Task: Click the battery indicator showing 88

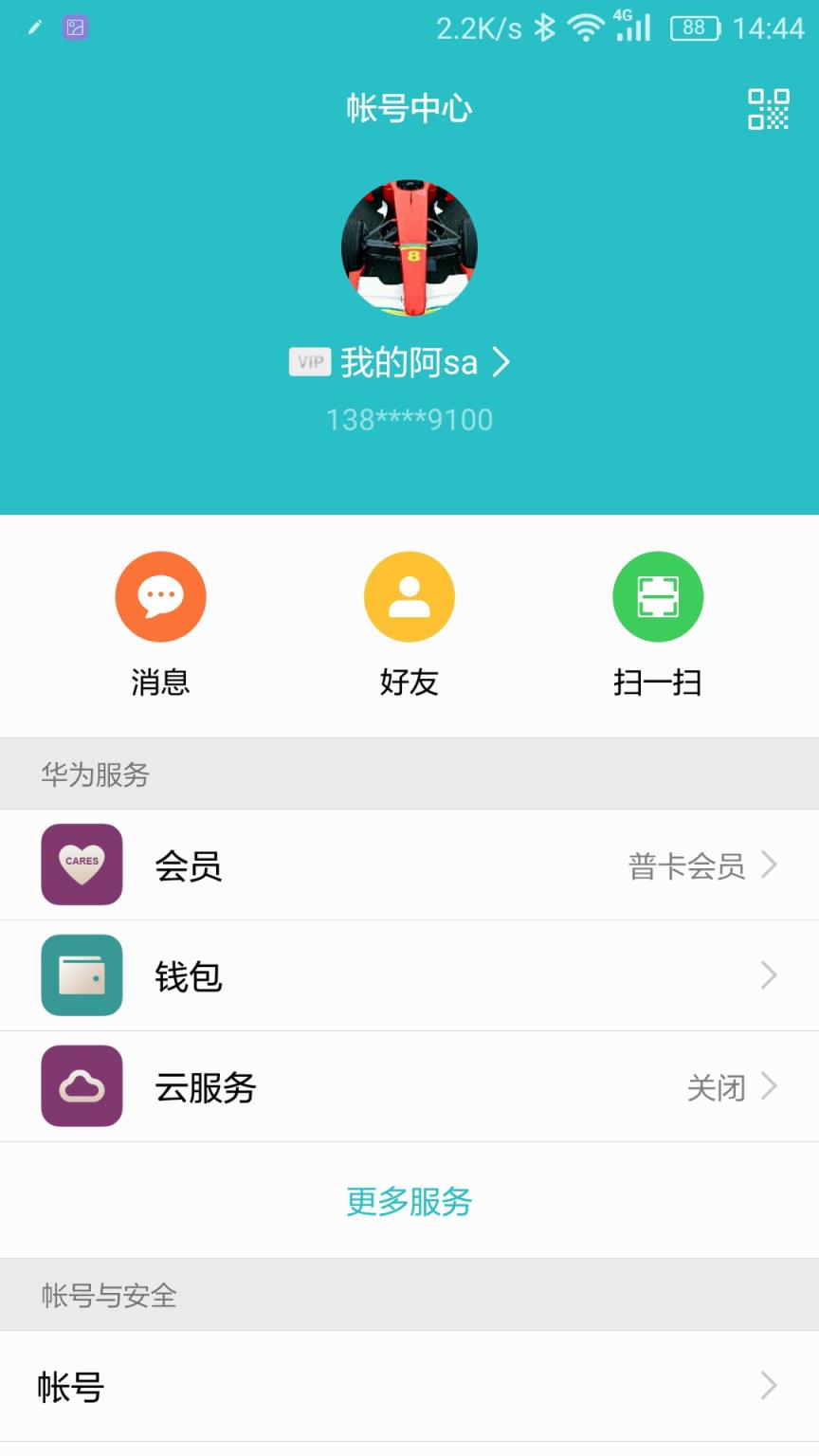Action: [694, 27]
